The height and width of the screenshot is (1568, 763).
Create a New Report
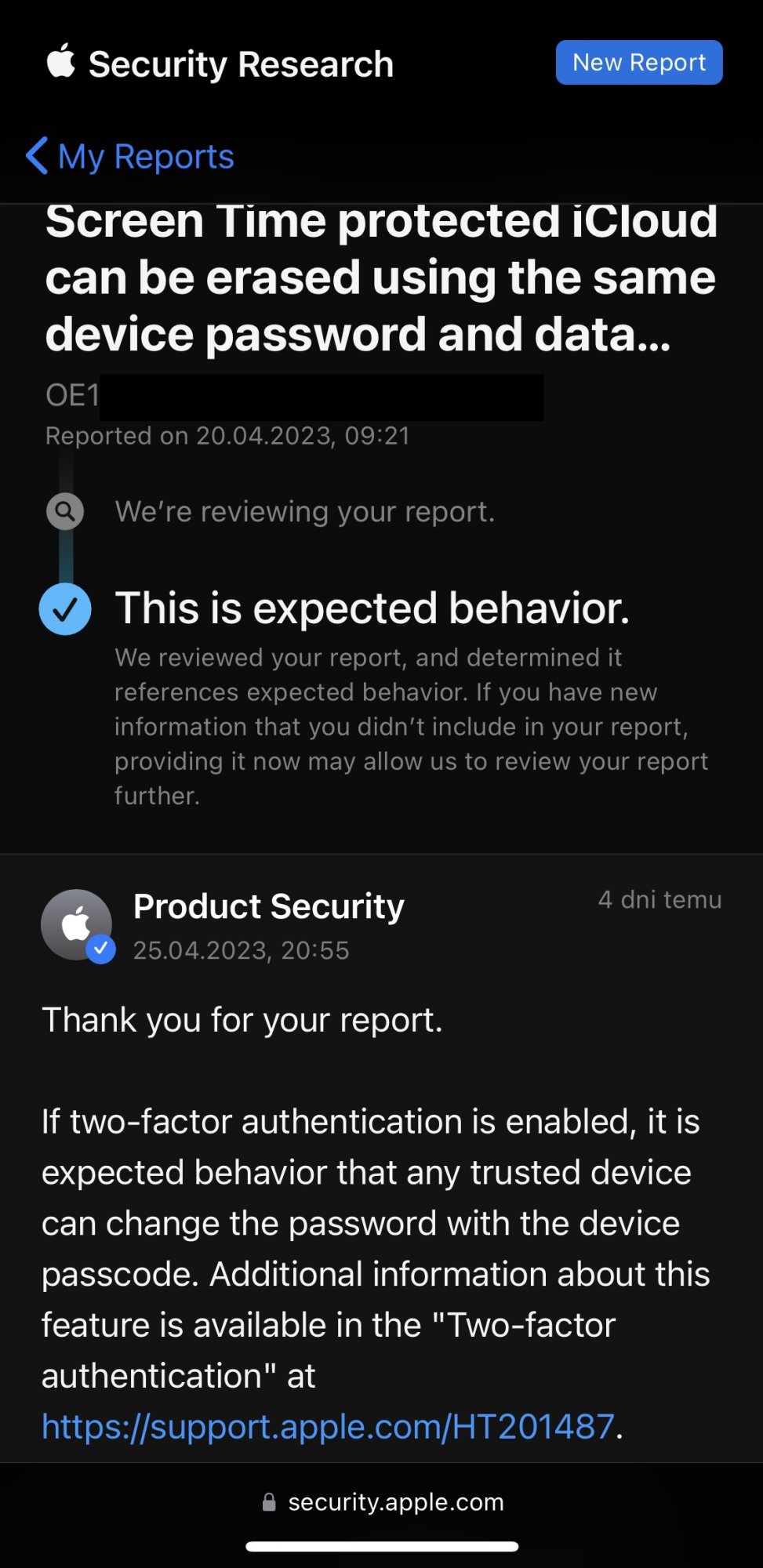(x=638, y=63)
